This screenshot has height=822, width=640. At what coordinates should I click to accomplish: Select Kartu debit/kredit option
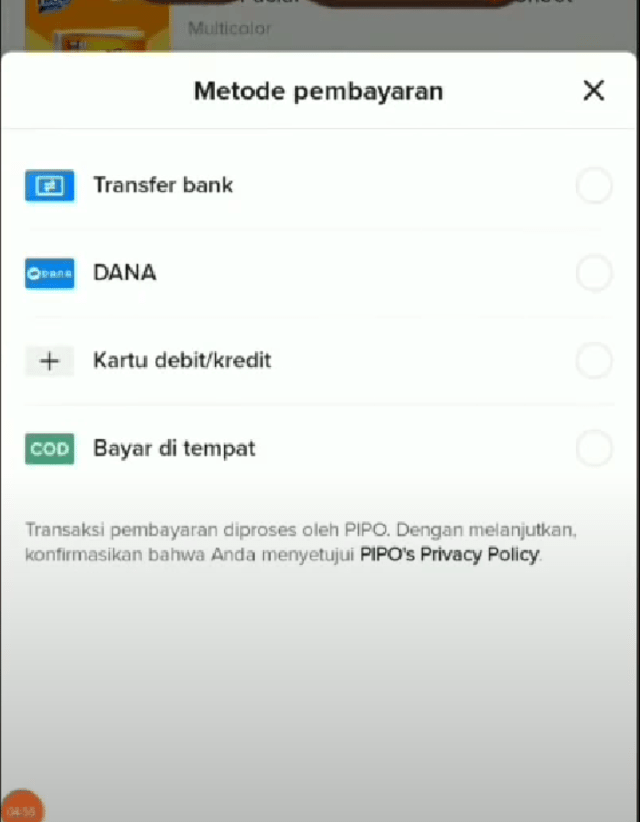[594, 360]
